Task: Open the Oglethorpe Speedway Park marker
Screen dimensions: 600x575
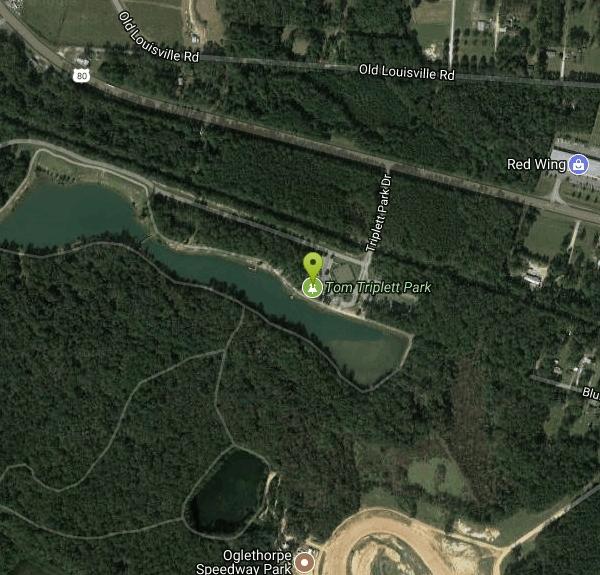Action: (x=305, y=563)
